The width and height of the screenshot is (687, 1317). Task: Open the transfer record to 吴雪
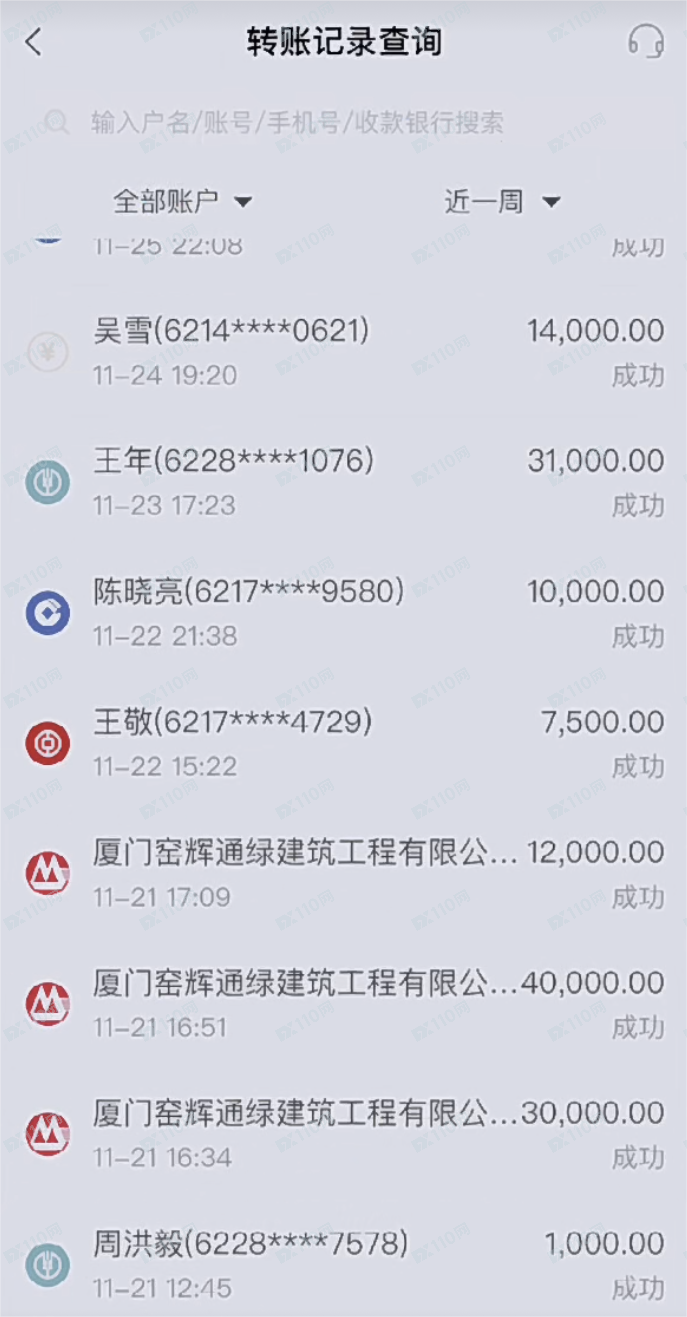(x=343, y=352)
